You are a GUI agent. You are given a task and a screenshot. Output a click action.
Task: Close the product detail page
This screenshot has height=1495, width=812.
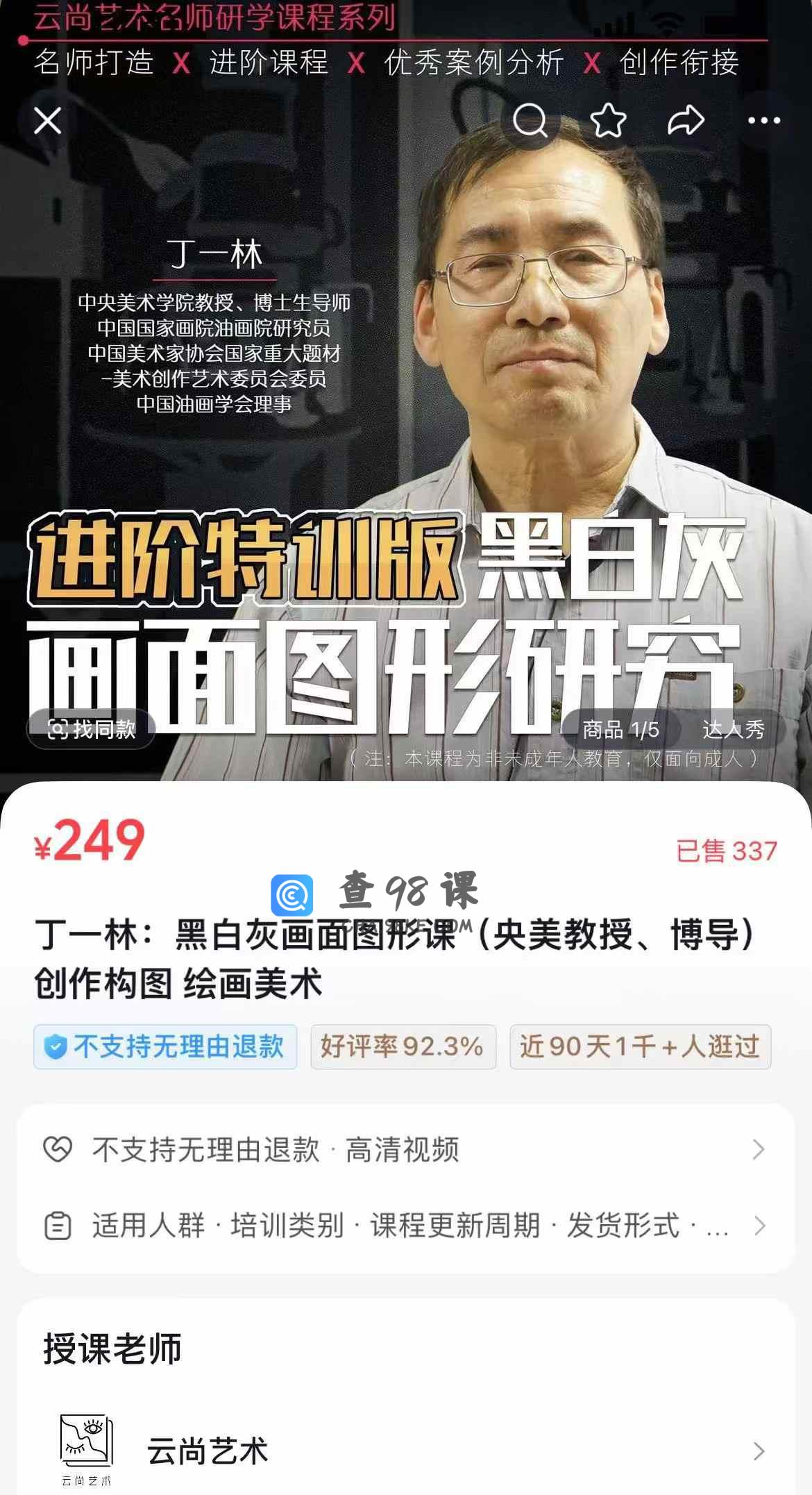tap(48, 121)
